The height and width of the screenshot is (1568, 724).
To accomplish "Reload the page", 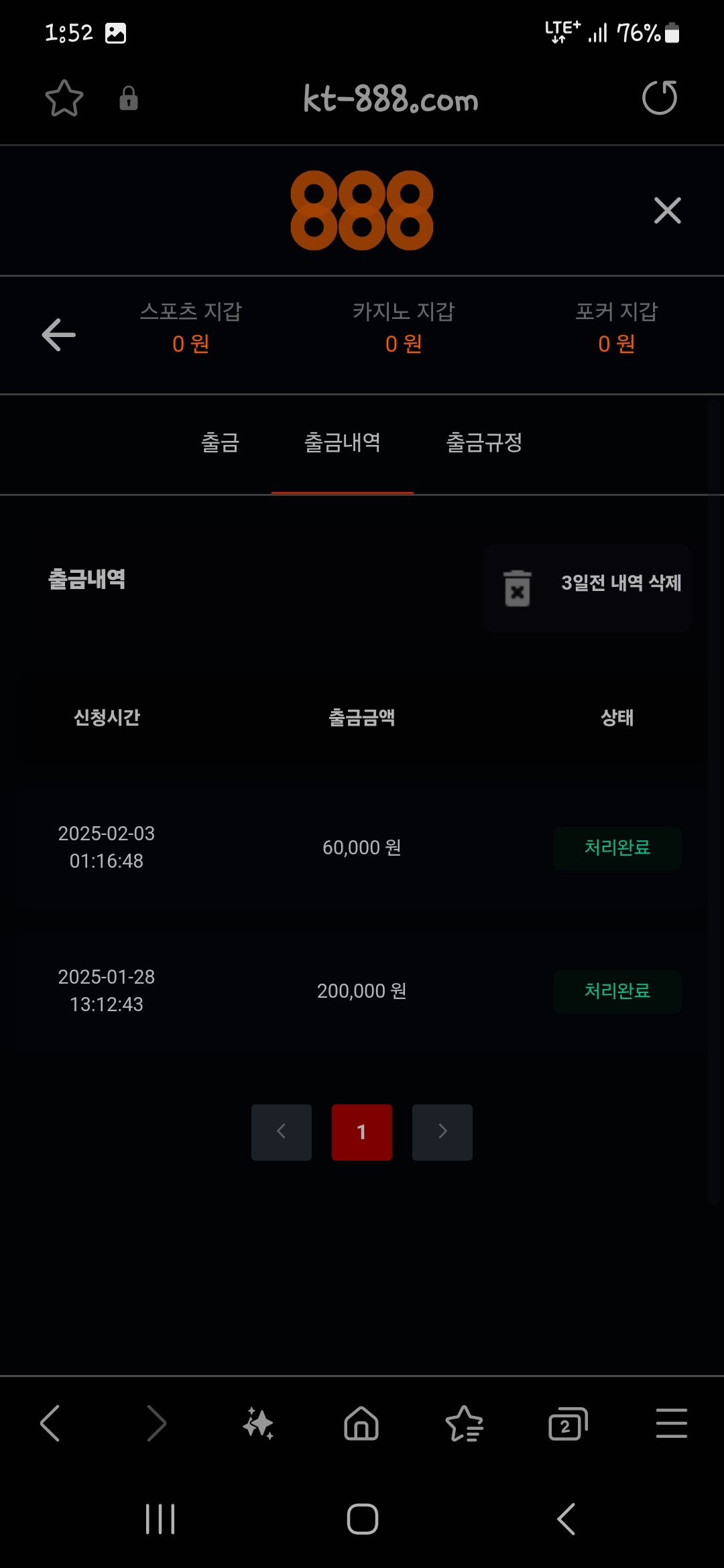I will [x=660, y=98].
